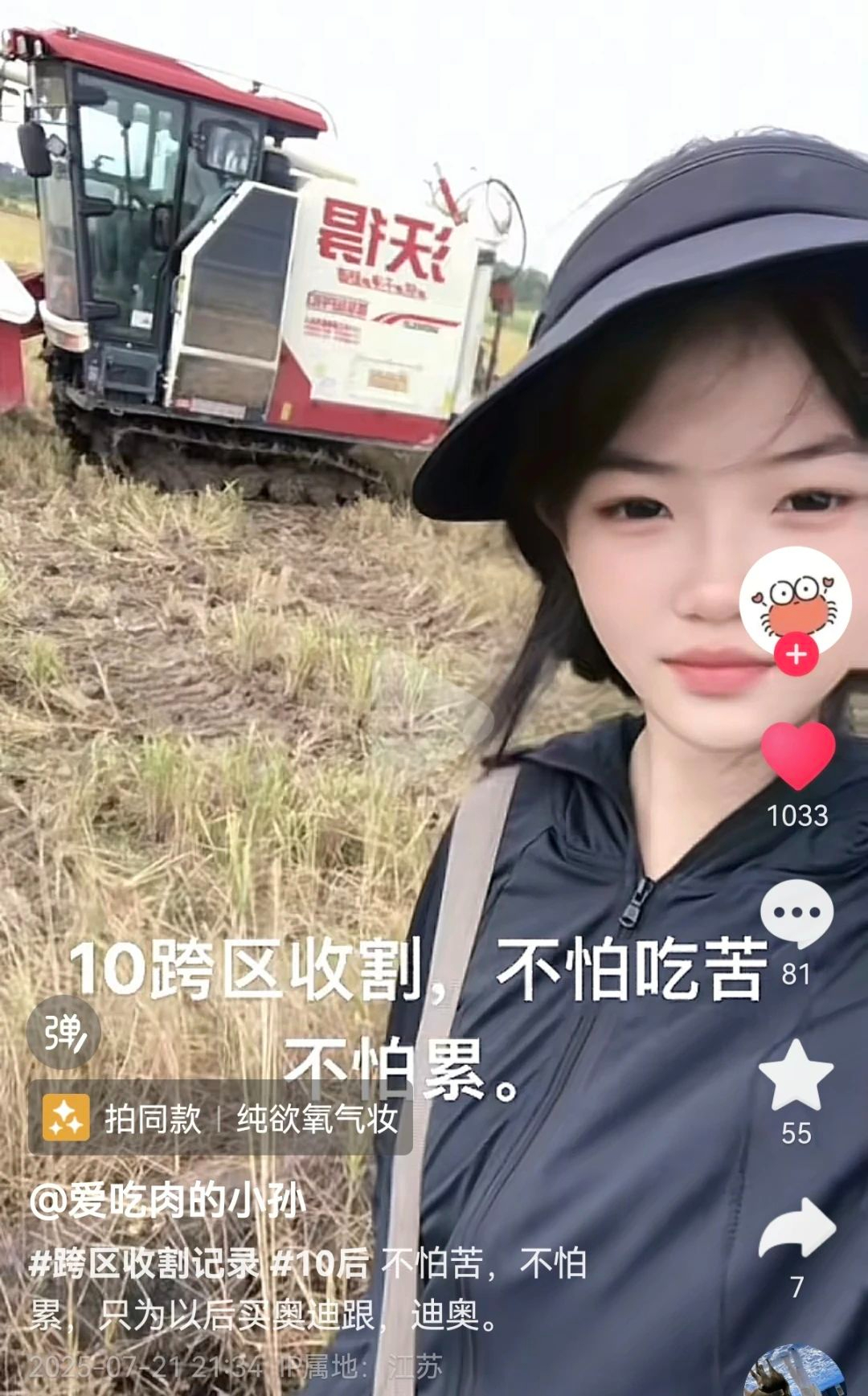This screenshot has height=1396, width=868.
Task: Open the #10后 hashtag
Action: pyautogui.click(x=320, y=1264)
